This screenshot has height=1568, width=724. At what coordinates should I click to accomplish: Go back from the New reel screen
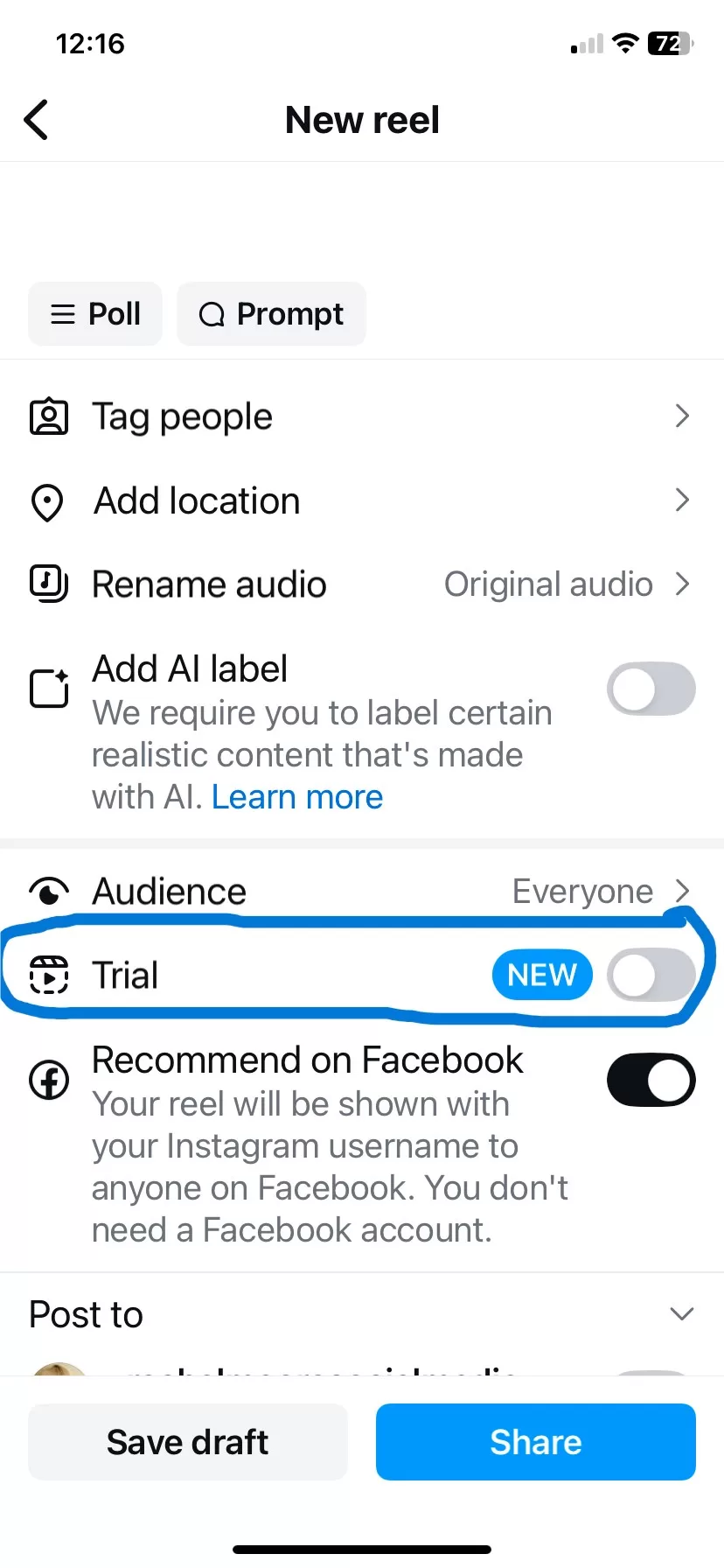(x=36, y=120)
